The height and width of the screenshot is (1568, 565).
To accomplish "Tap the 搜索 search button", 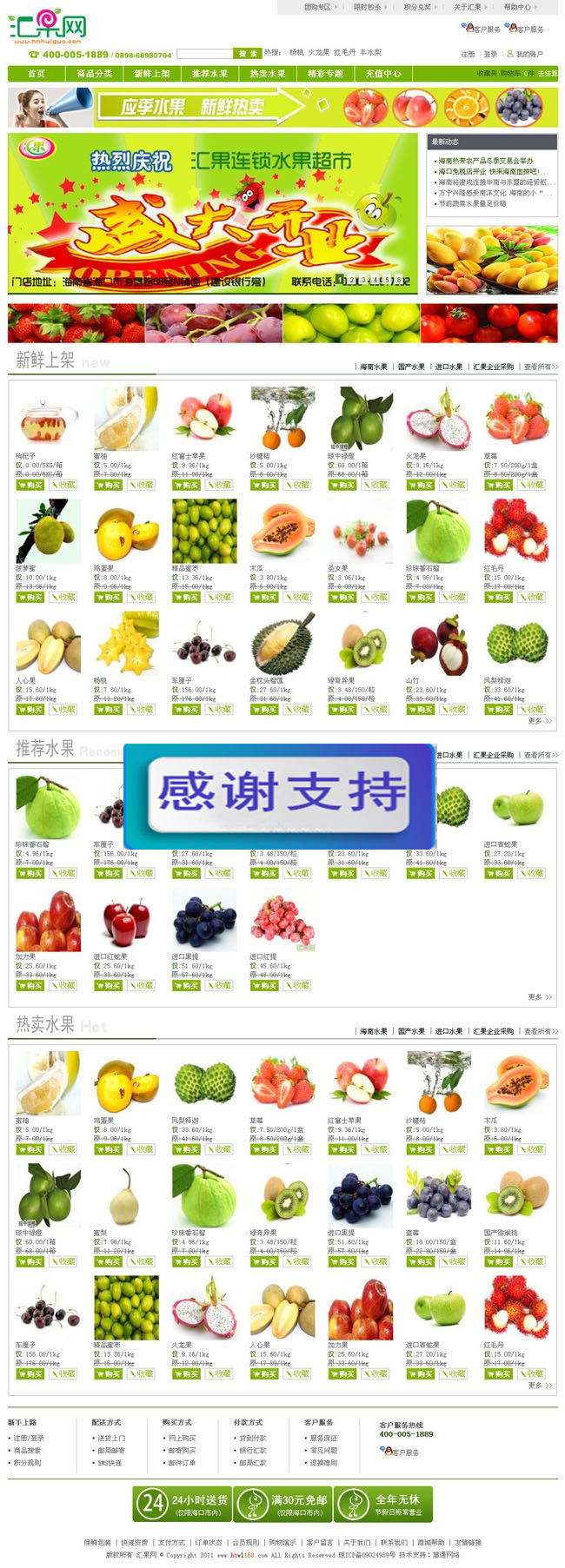I will 247,54.
